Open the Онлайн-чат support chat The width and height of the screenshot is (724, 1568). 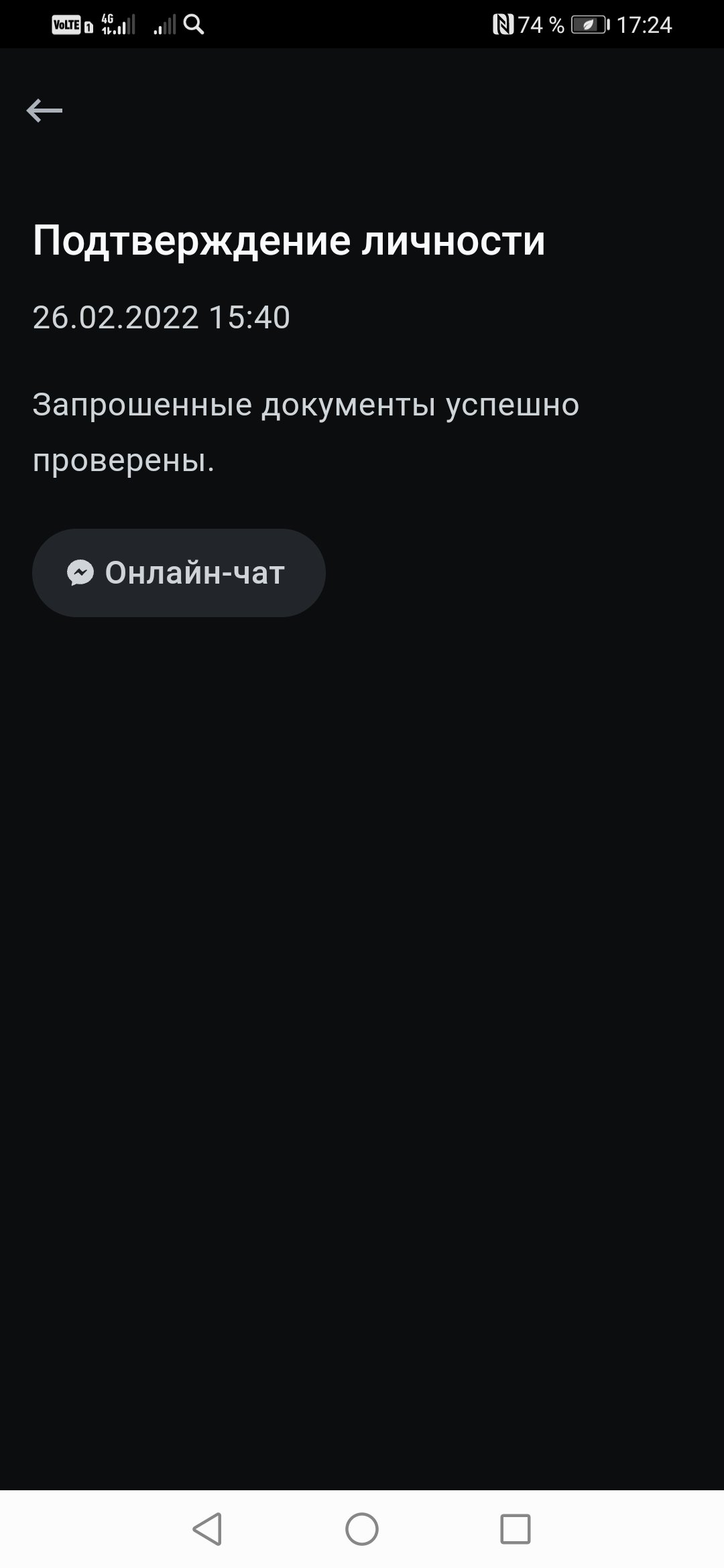pyautogui.click(x=178, y=573)
